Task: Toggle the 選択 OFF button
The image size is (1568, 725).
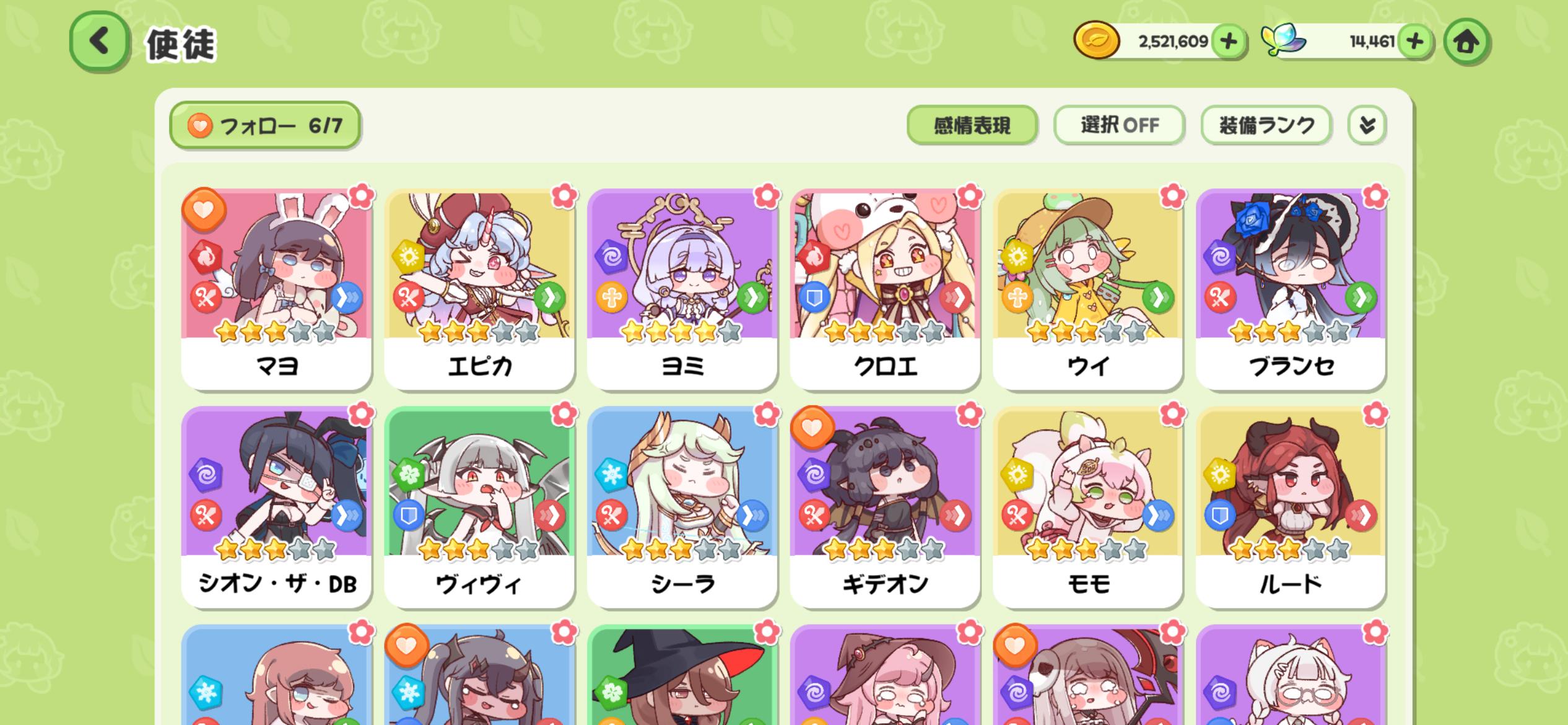Action: pos(1119,126)
